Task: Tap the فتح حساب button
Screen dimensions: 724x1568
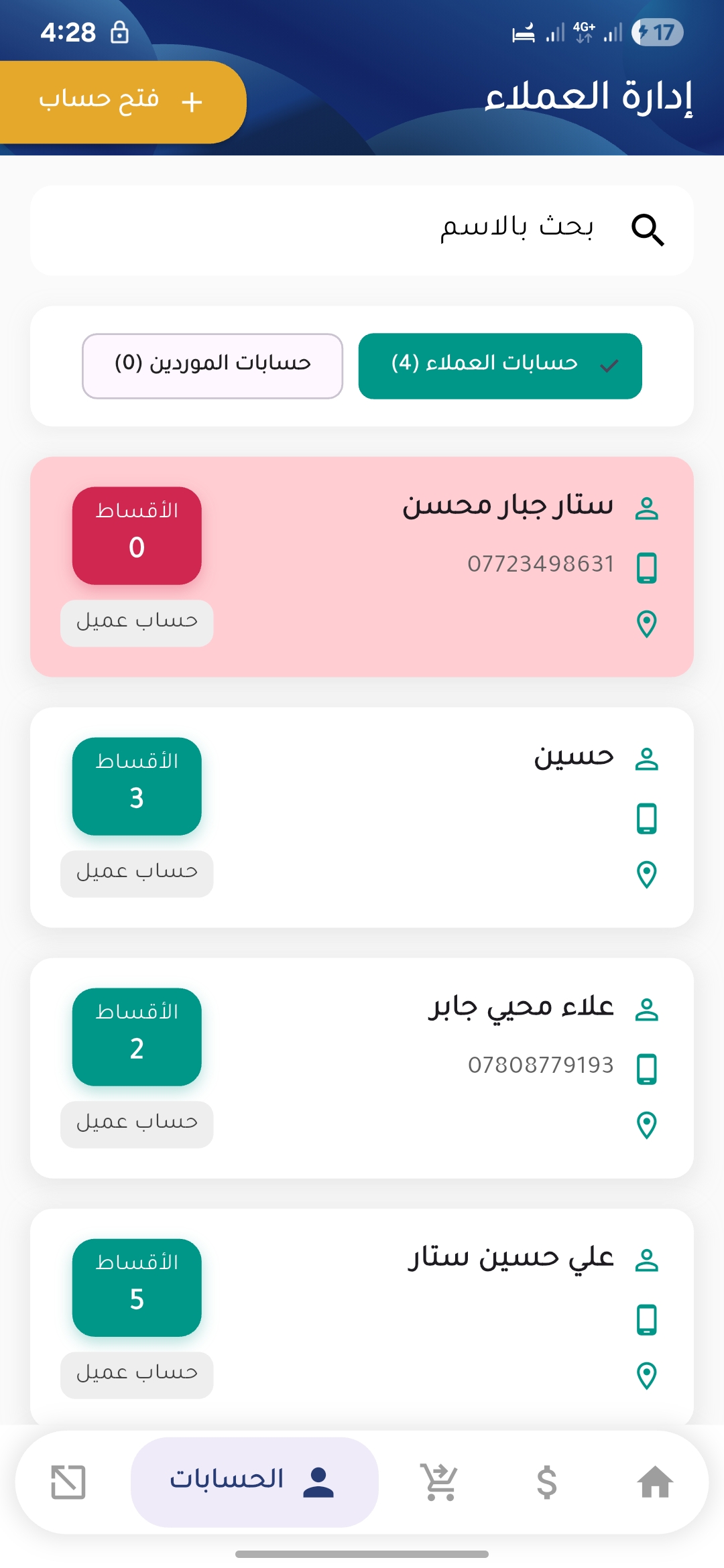Action: tap(122, 102)
